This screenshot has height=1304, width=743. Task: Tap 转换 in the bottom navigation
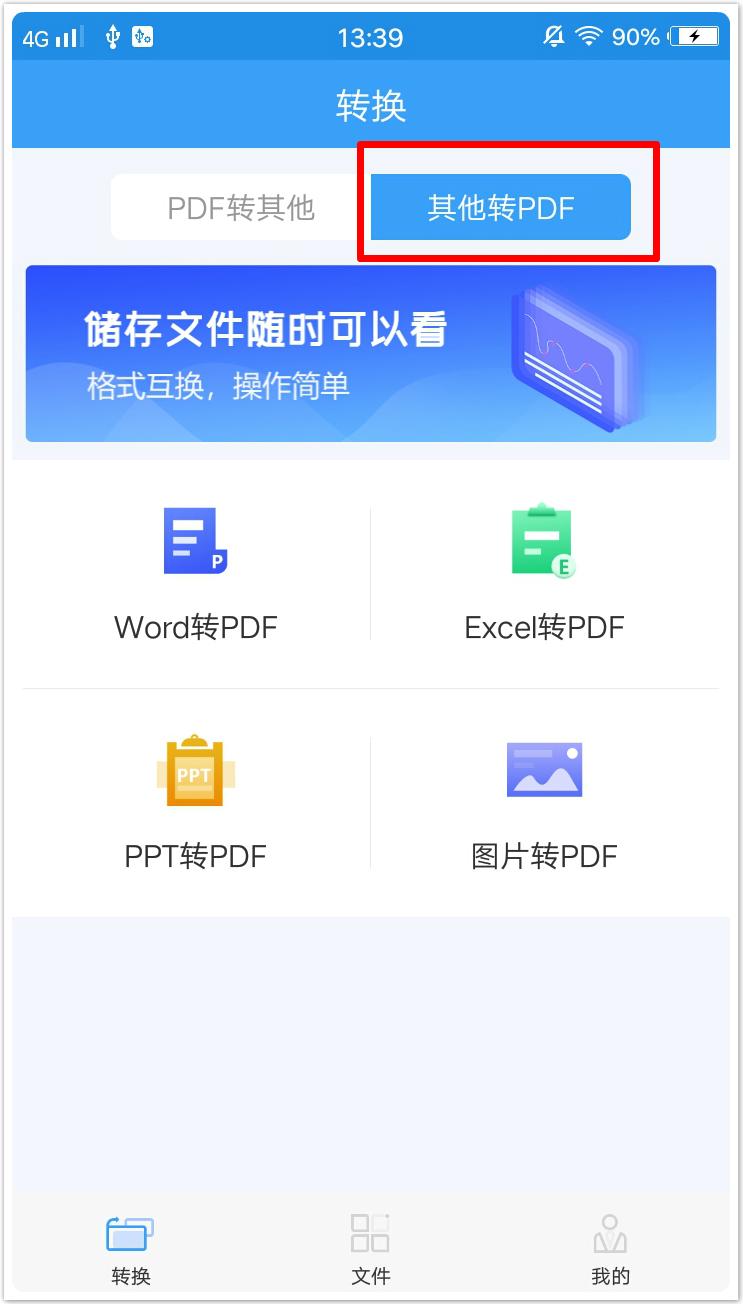click(x=131, y=1248)
